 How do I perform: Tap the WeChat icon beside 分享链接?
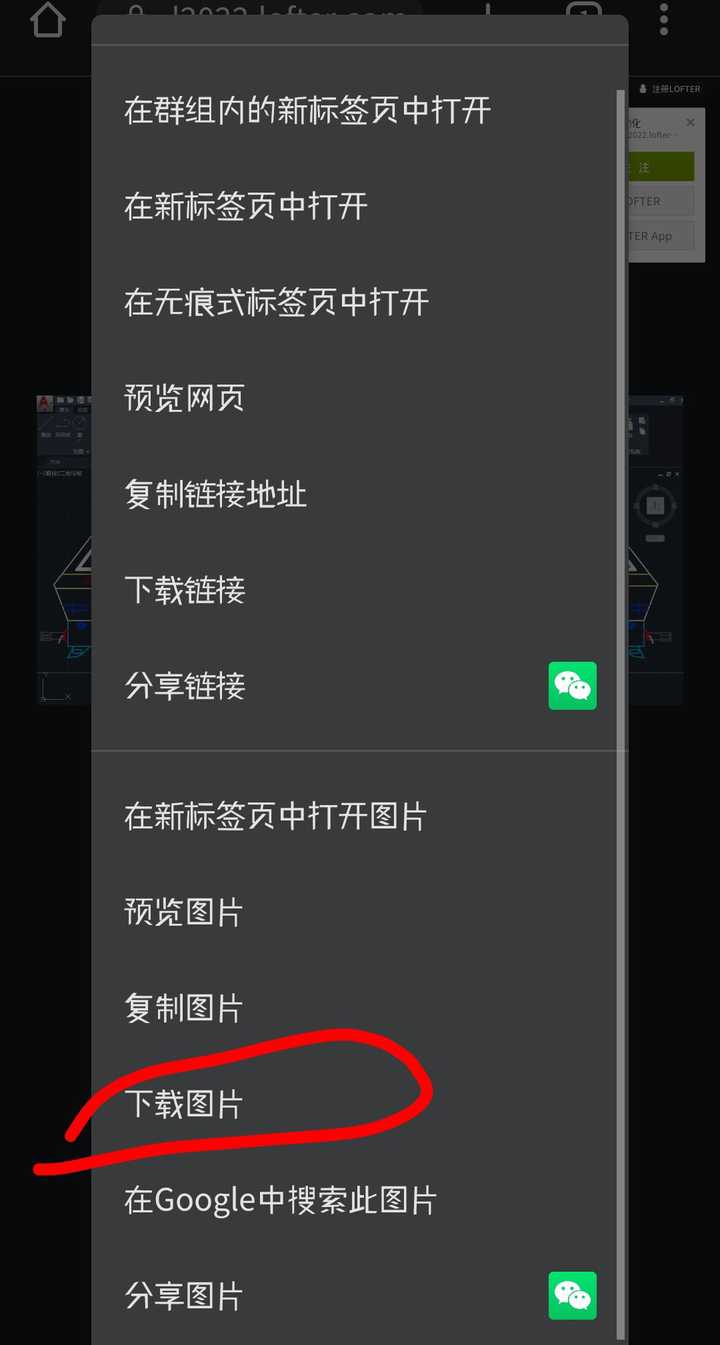pos(572,686)
